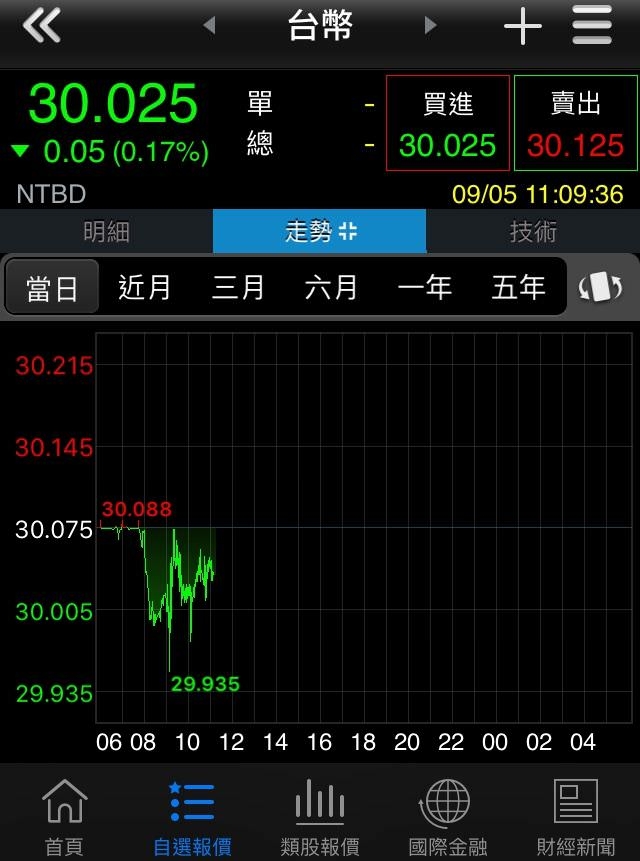640x861 pixels.
Task: Display the 五年 chart range
Action: click(518, 288)
